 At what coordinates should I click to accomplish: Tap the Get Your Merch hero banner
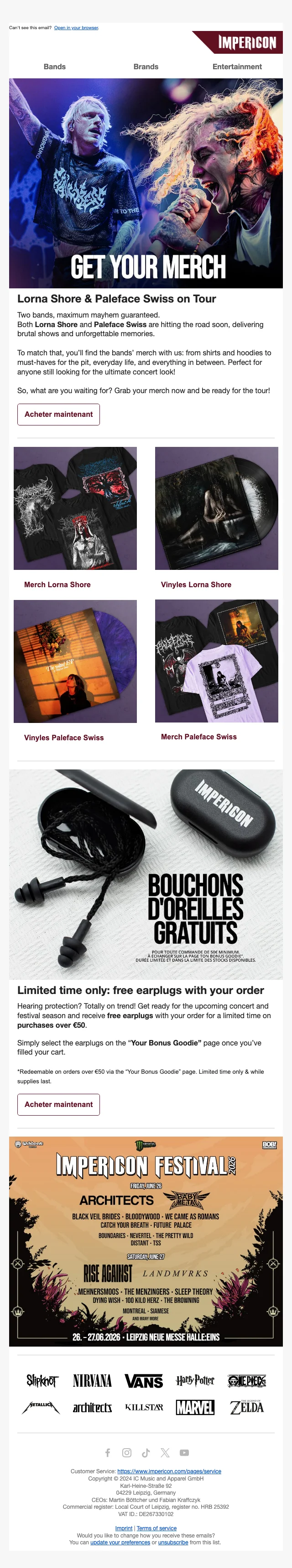[x=146, y=183]
